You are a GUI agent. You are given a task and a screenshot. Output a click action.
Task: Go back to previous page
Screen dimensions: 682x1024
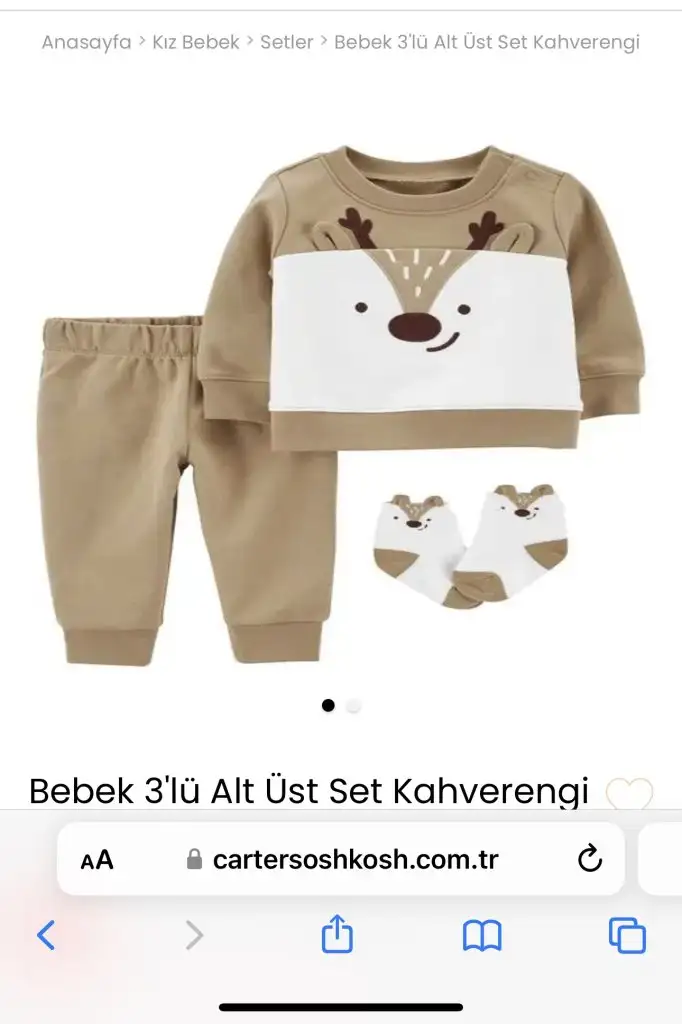46,936
